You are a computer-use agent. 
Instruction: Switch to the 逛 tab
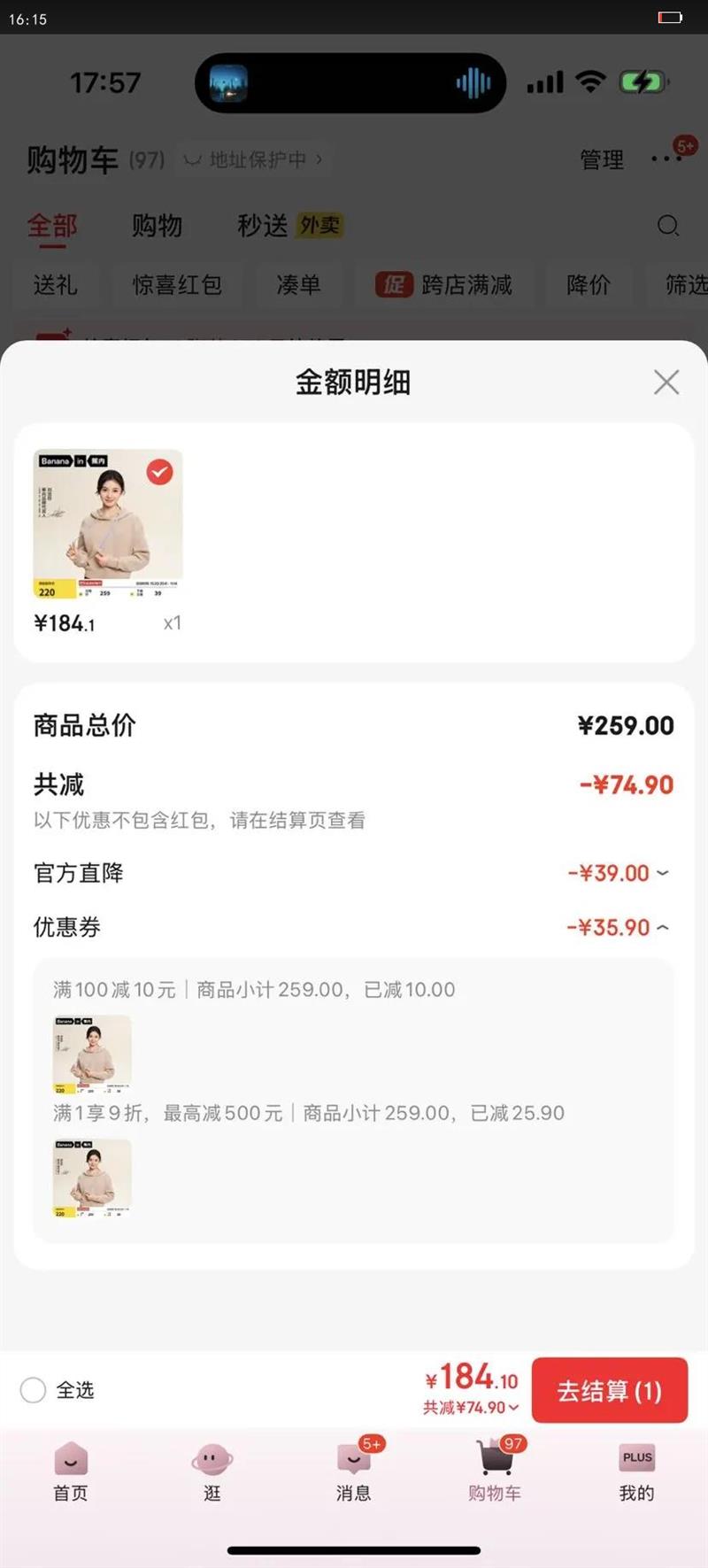click(212, 1471)
